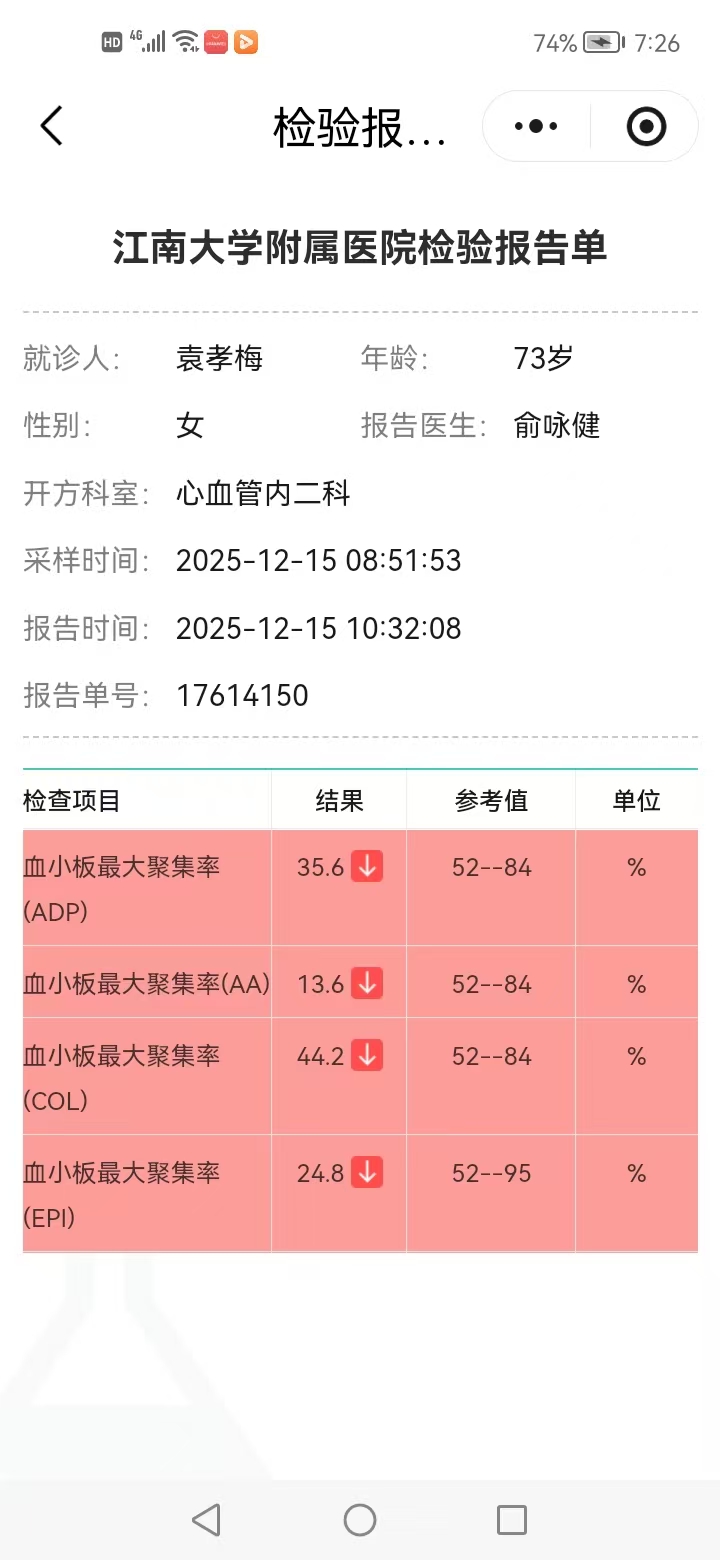This screenshot has width=720, height=1560.
Task: Go to the system home screen
Action: pos(360,1520)
